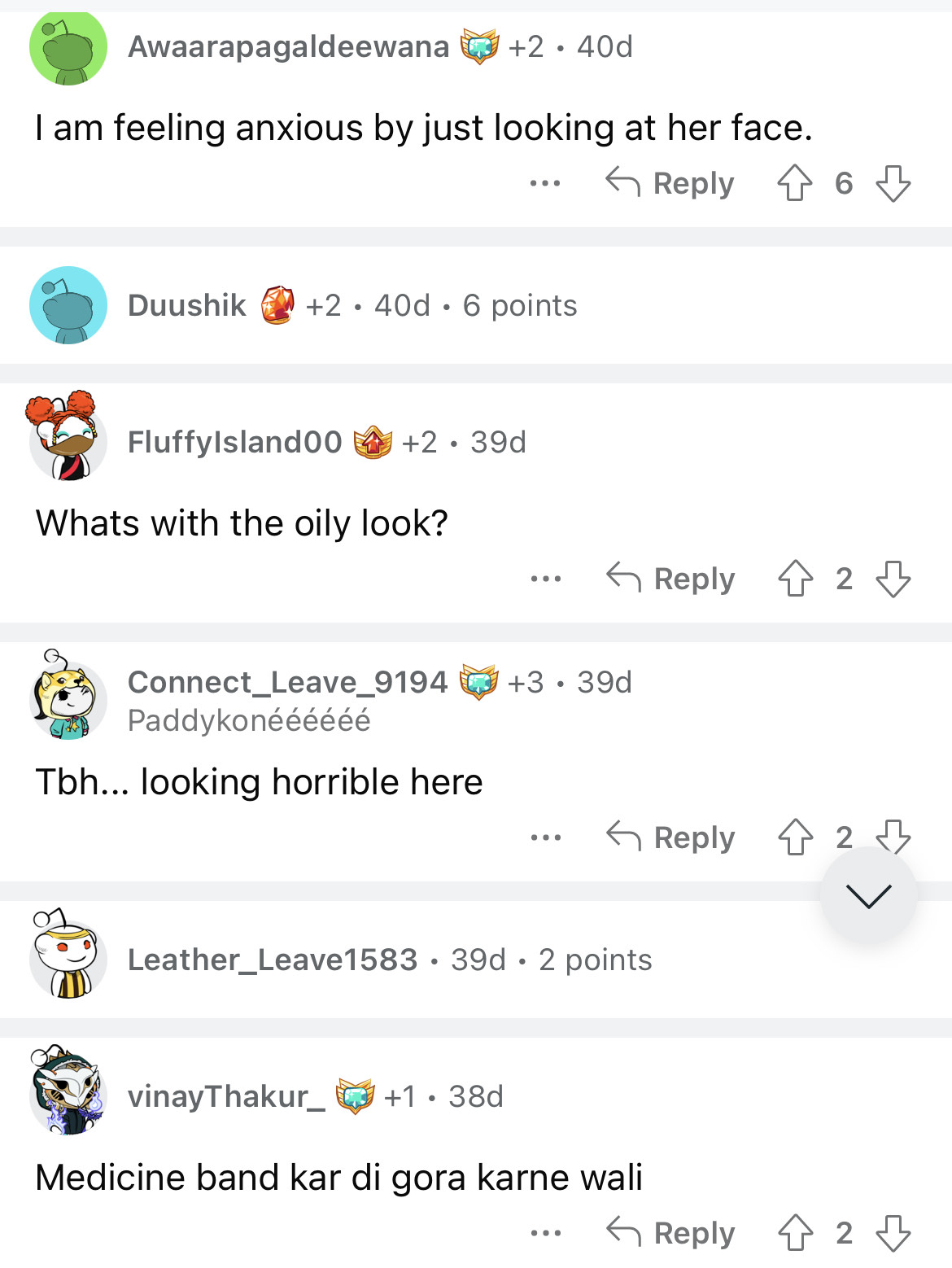The height and width of the screenshot is (1268, 952).
Task: Reply to vinayThakur_'s comment
Action: [x=670, y=1233]
